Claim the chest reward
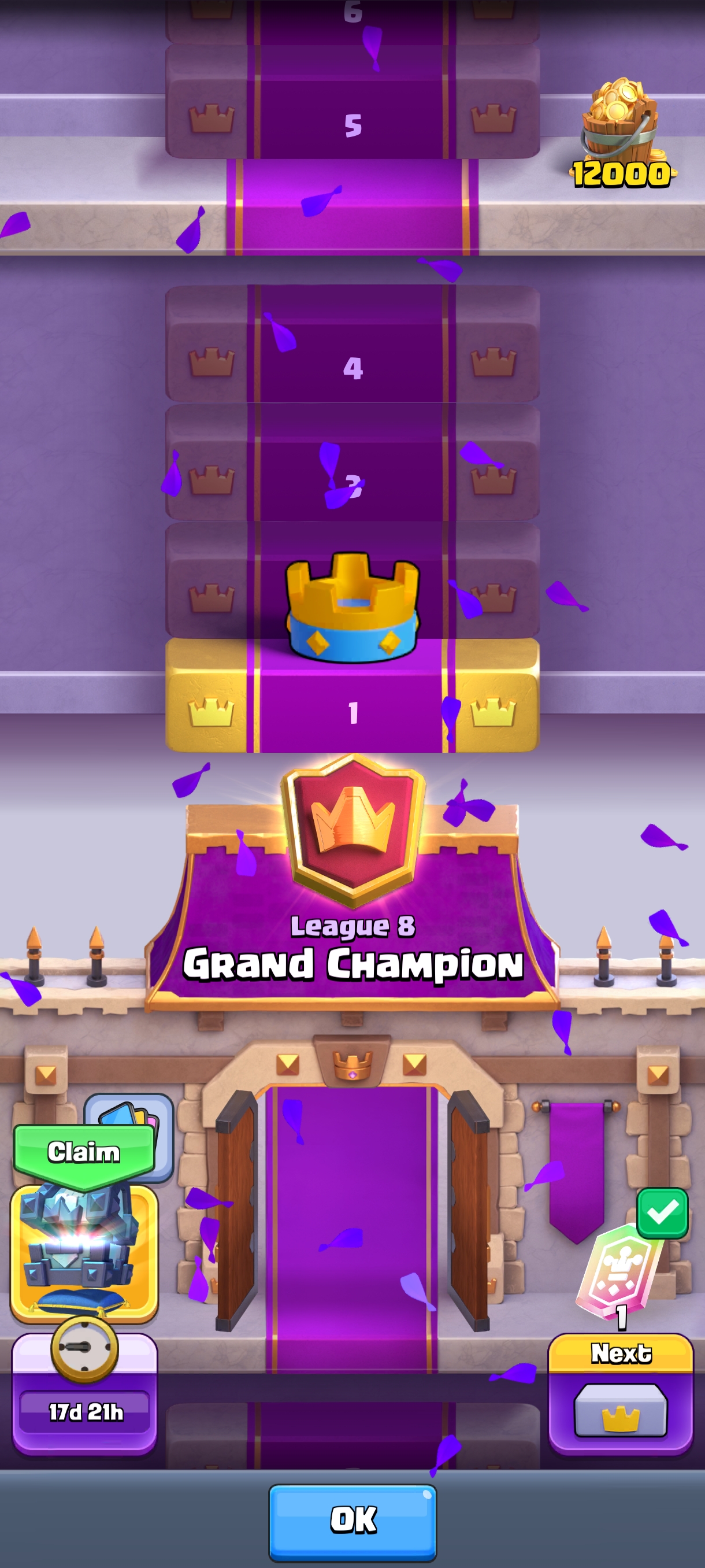The image size is (705, 1568). 84,1152
